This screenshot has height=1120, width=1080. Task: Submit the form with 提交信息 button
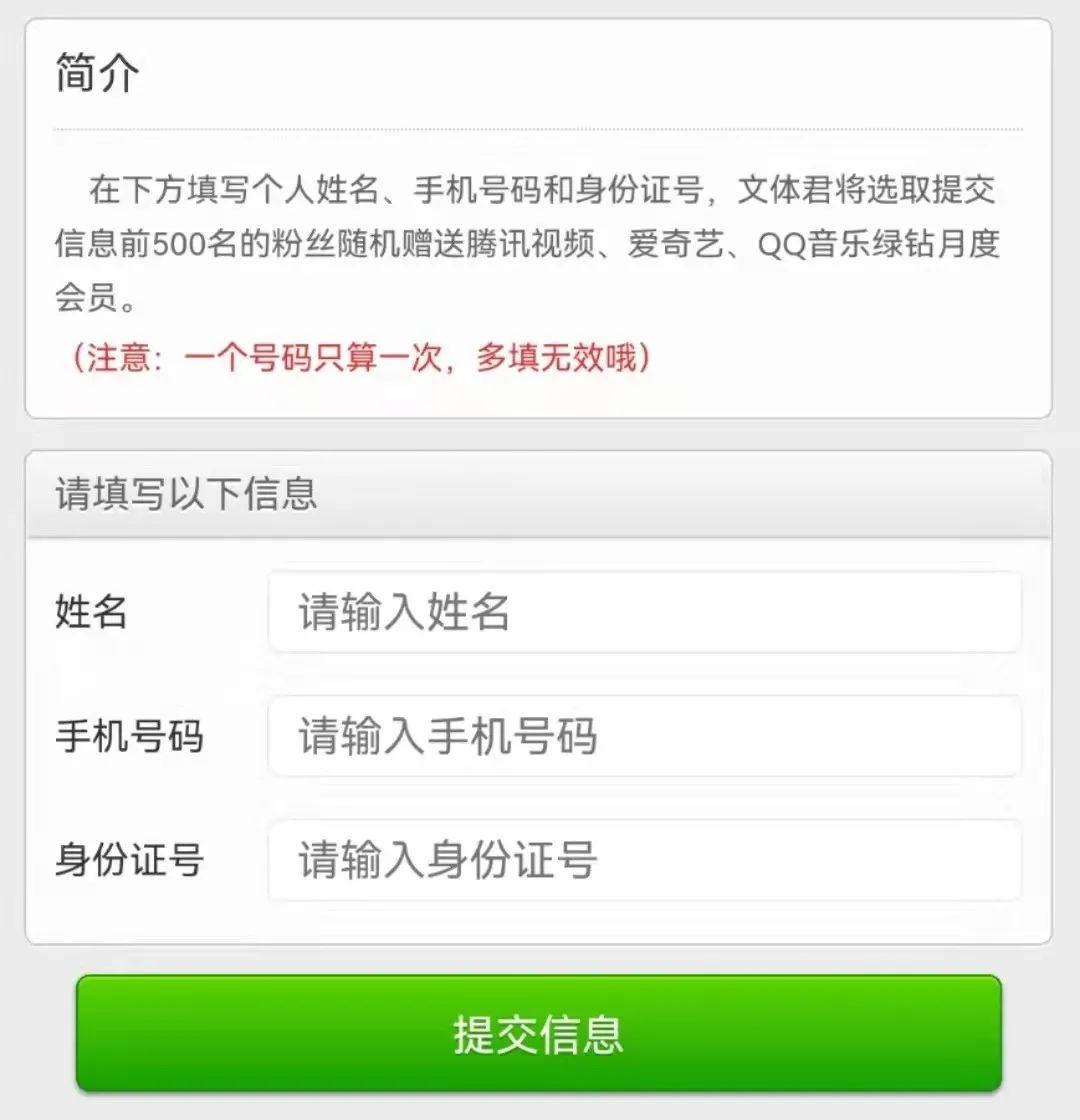point(539,1033)
